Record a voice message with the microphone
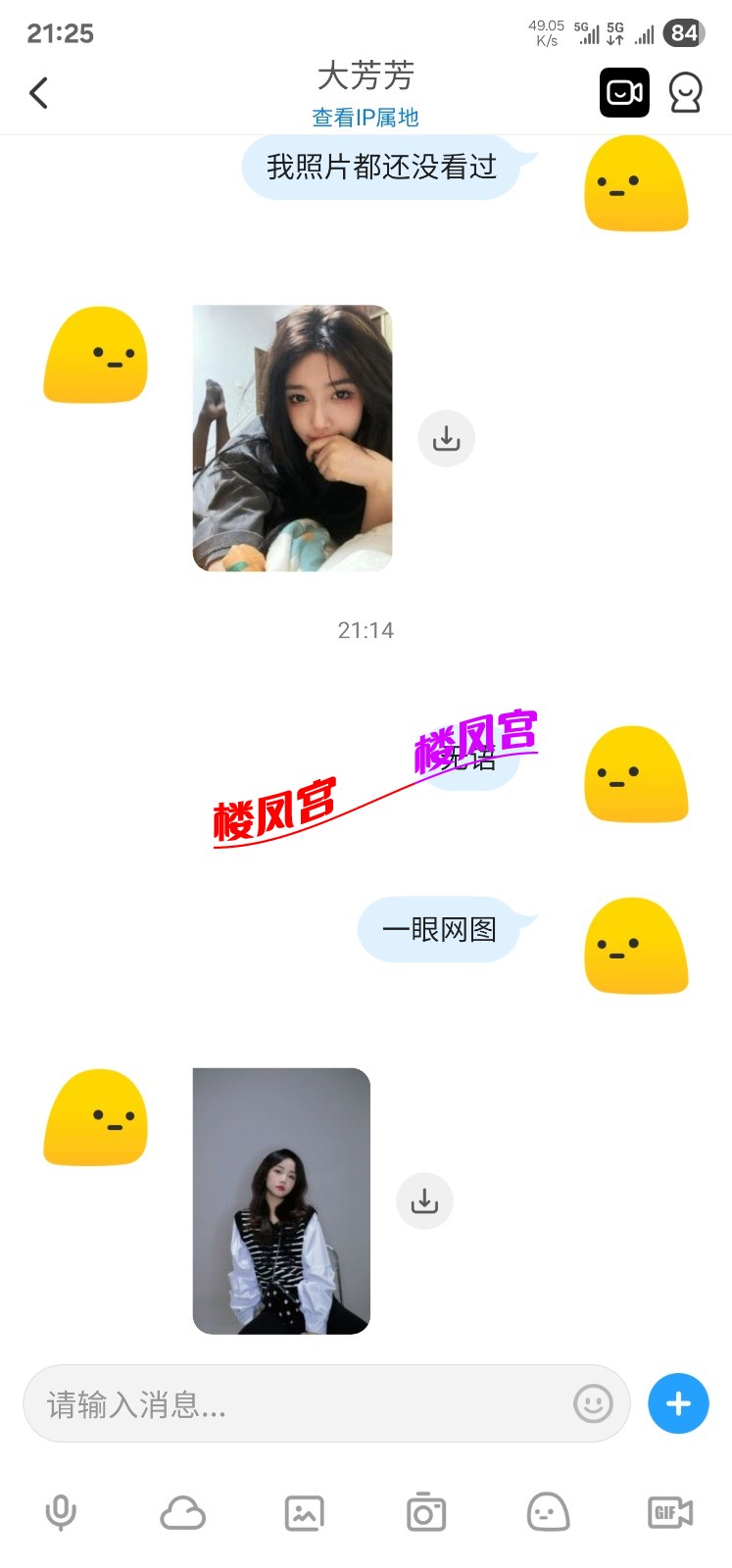The image size is (732, 1568). point(61,1513)
